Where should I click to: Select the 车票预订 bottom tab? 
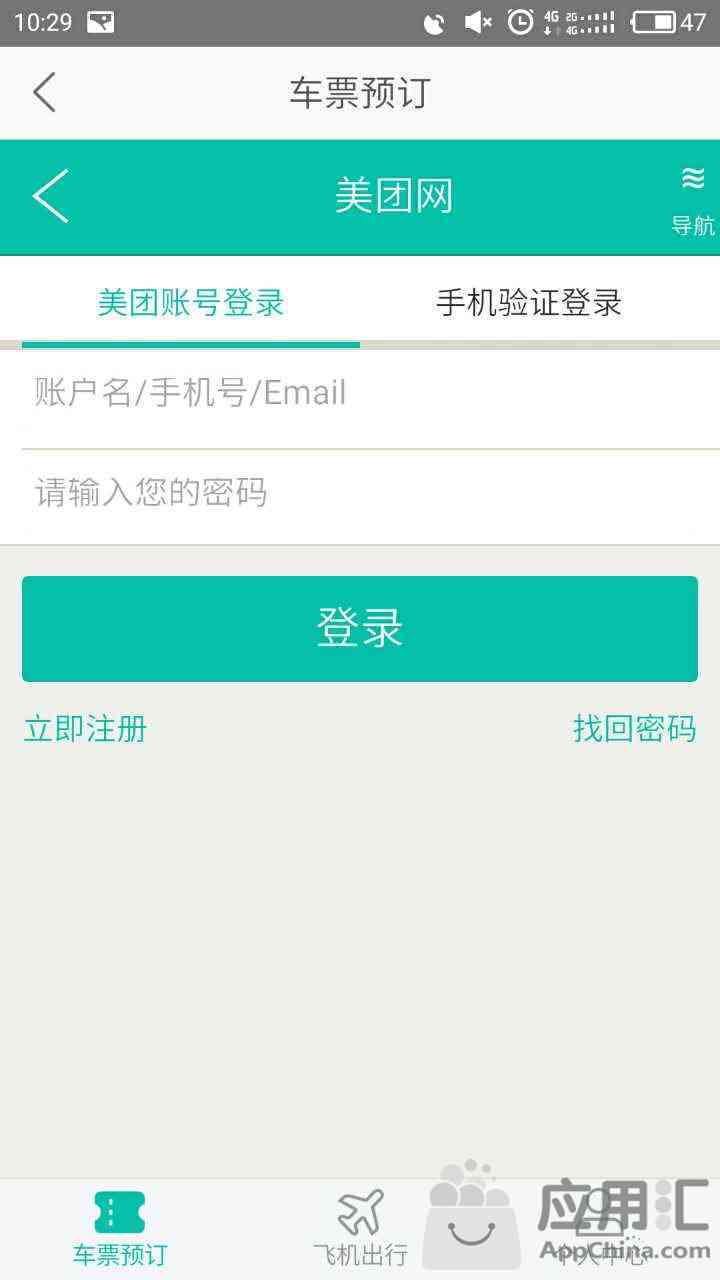[120, 1228]
